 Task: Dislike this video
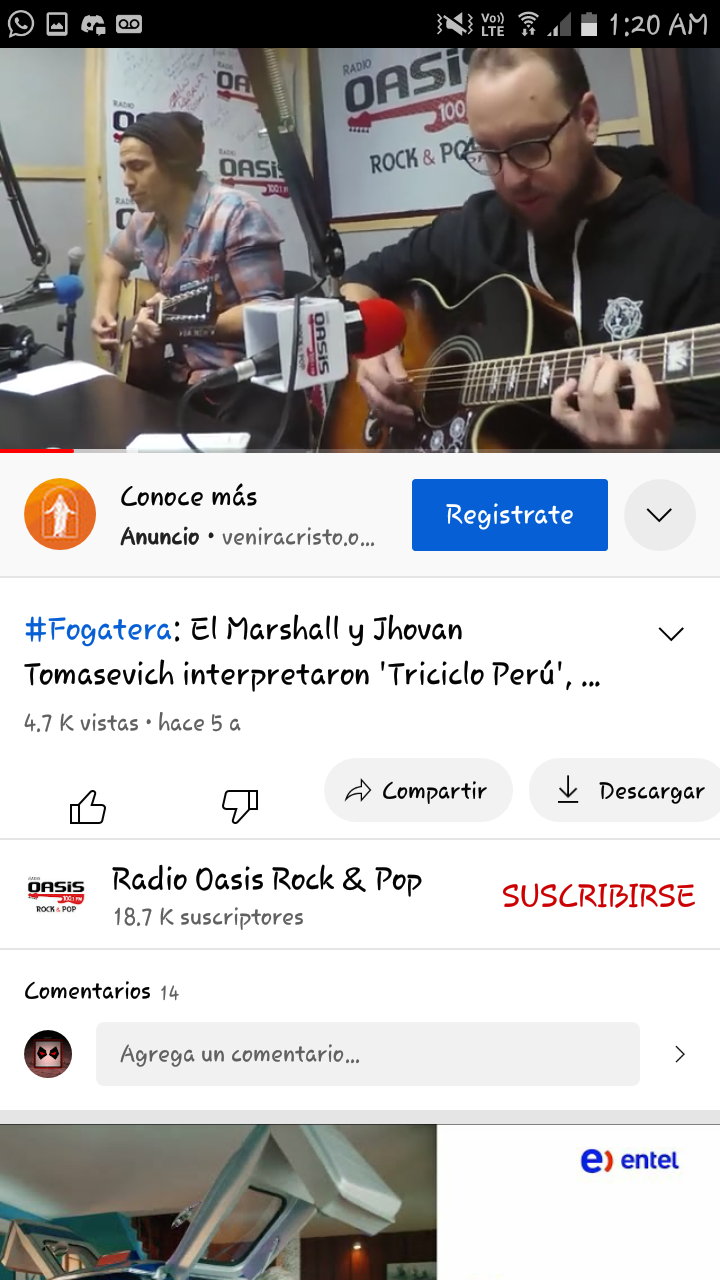click(240, 806)
